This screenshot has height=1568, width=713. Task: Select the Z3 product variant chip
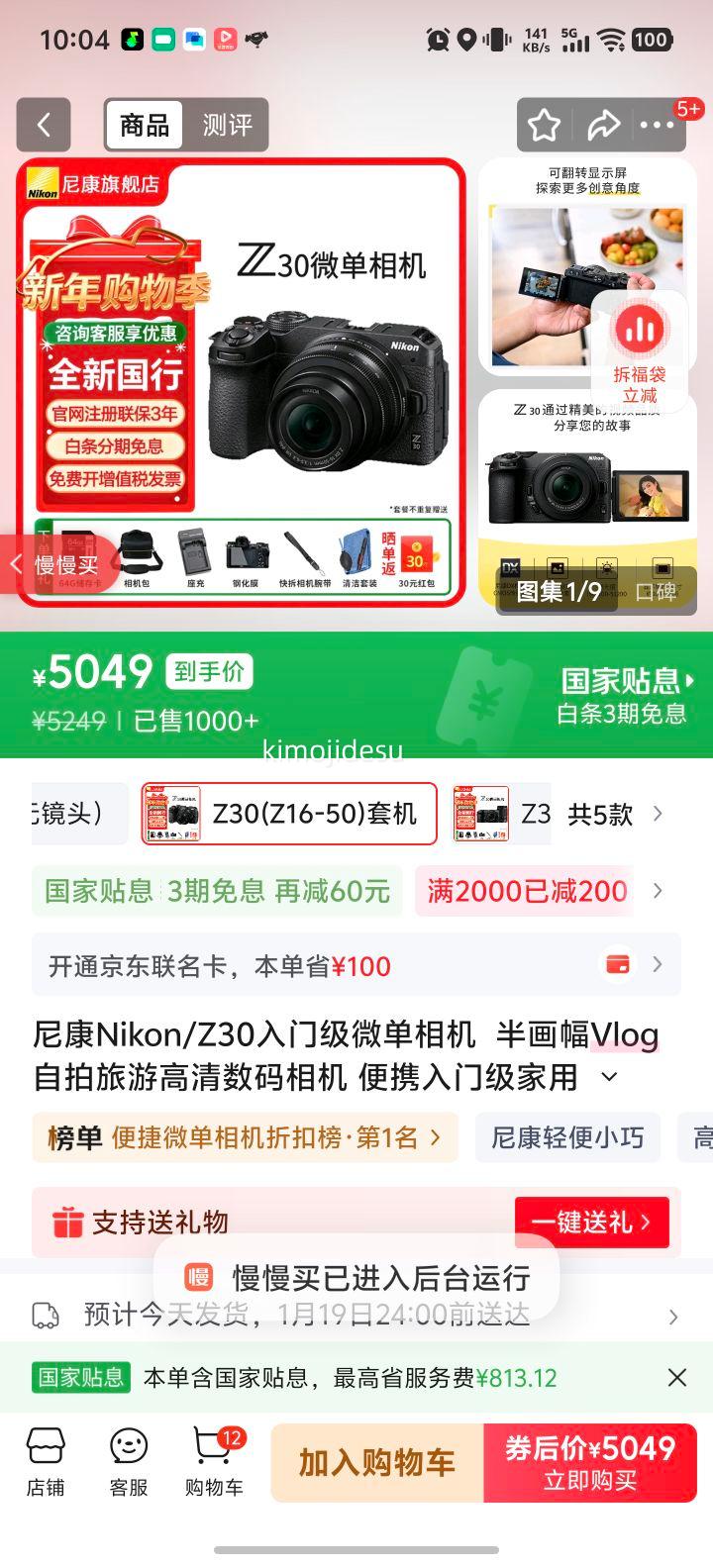506,814
